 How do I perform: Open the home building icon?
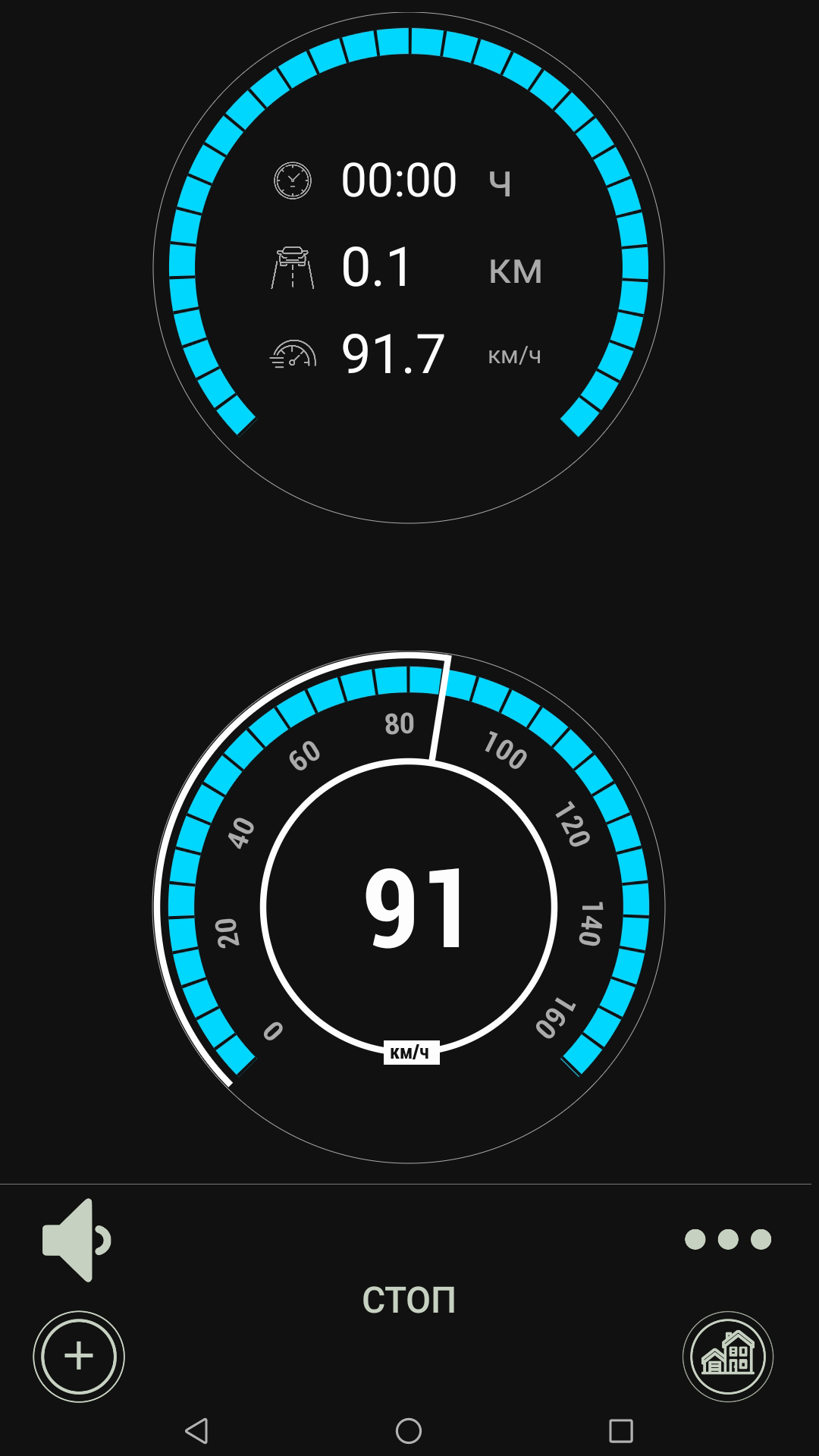point(728,1356)
